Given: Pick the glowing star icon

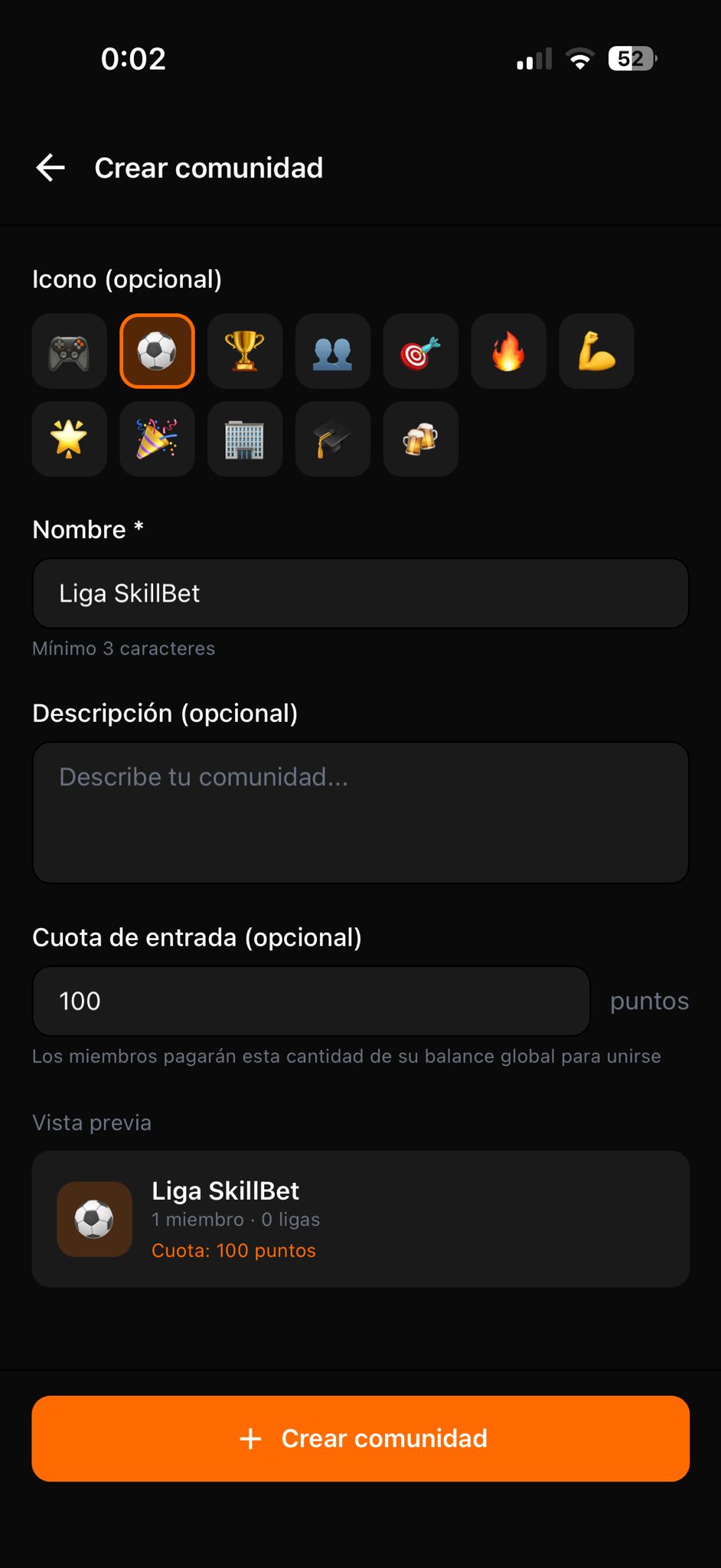Looking at the screenshot, I should 69,439.
